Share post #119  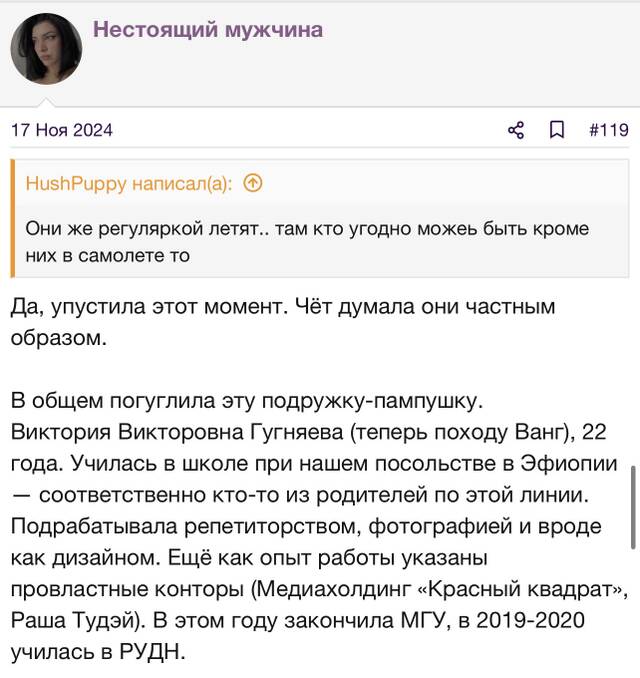click(516, 130)
